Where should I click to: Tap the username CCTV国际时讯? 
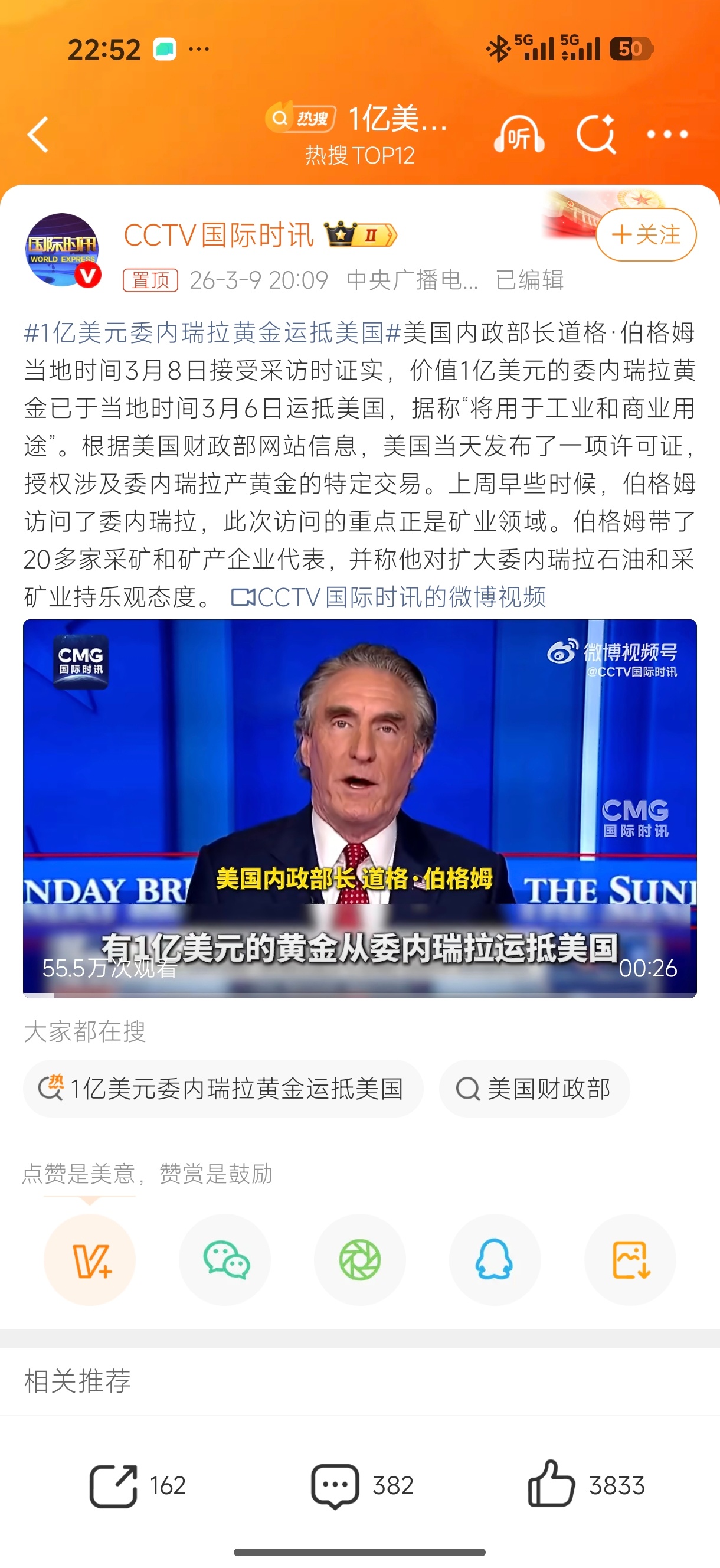(220, 235)
